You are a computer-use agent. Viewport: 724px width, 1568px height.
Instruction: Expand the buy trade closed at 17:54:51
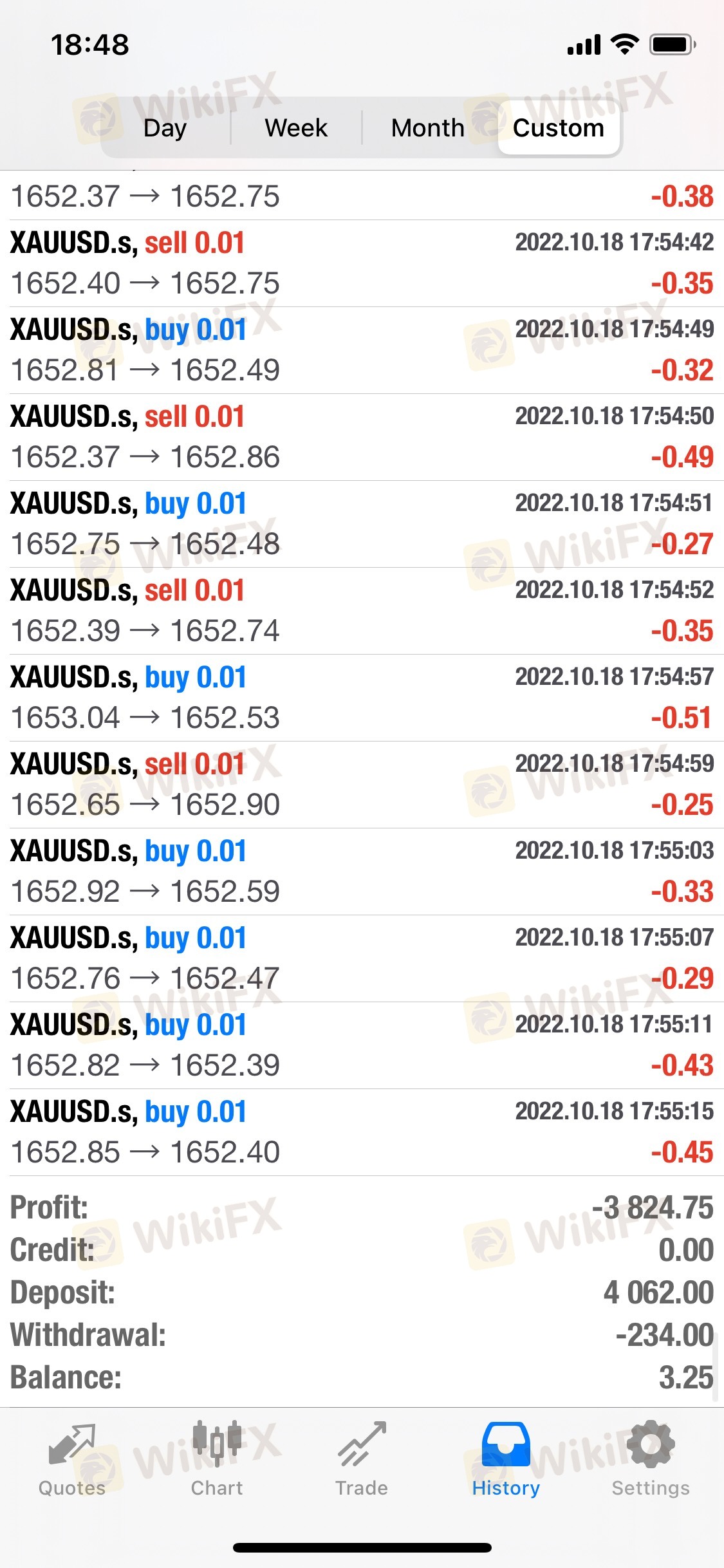coord(362,524)
